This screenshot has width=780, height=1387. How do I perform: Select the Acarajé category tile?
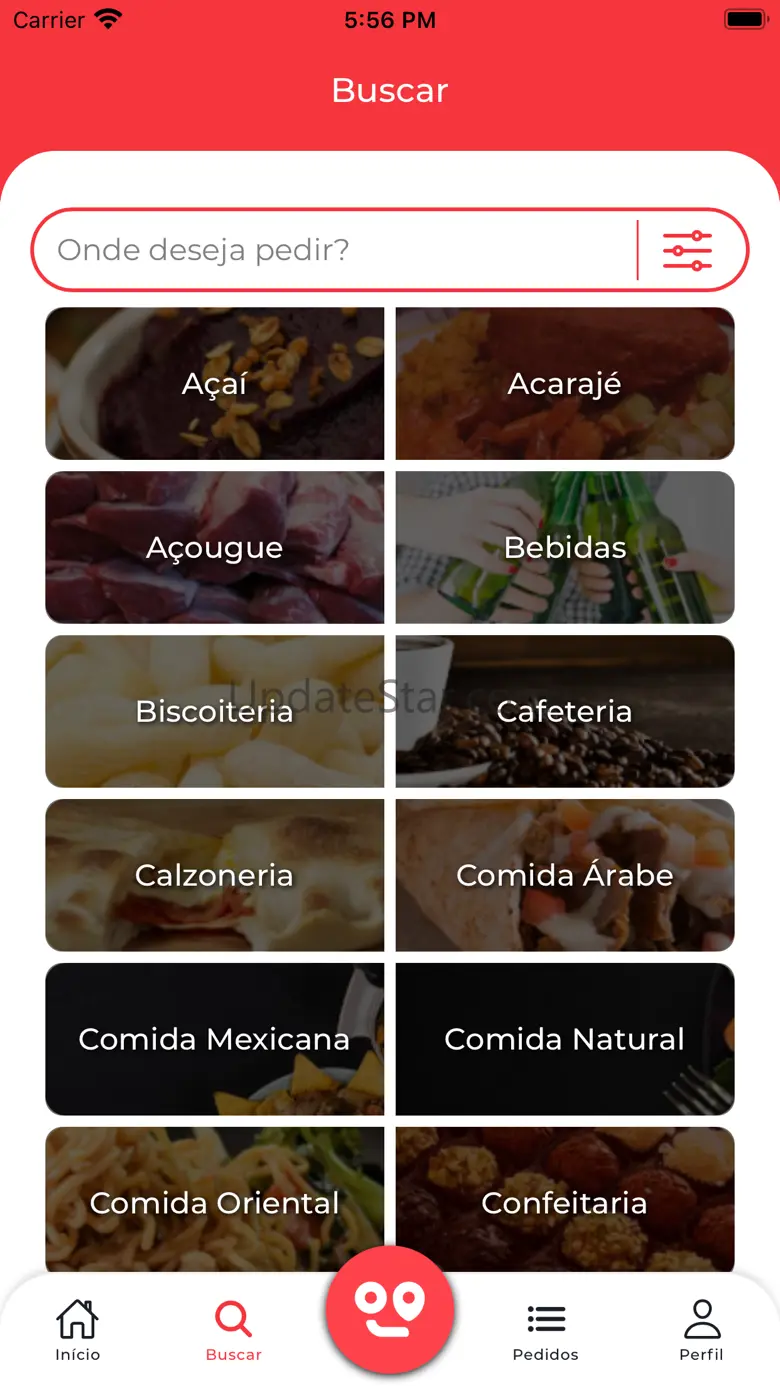[x=565, y=383]
